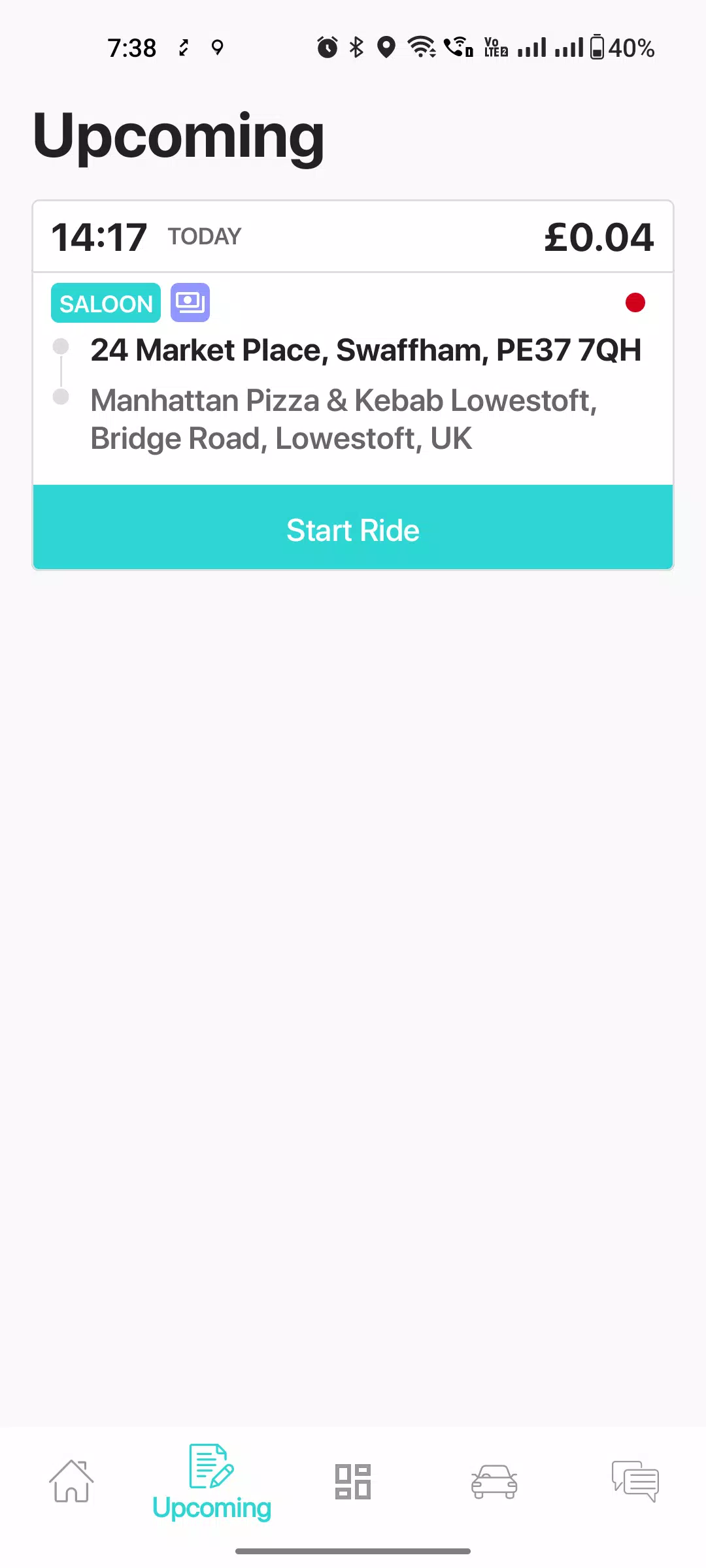The height and width of the screenshot is (1568, 706).
Task: Switch to the car tab
Action: (494, 1481)
